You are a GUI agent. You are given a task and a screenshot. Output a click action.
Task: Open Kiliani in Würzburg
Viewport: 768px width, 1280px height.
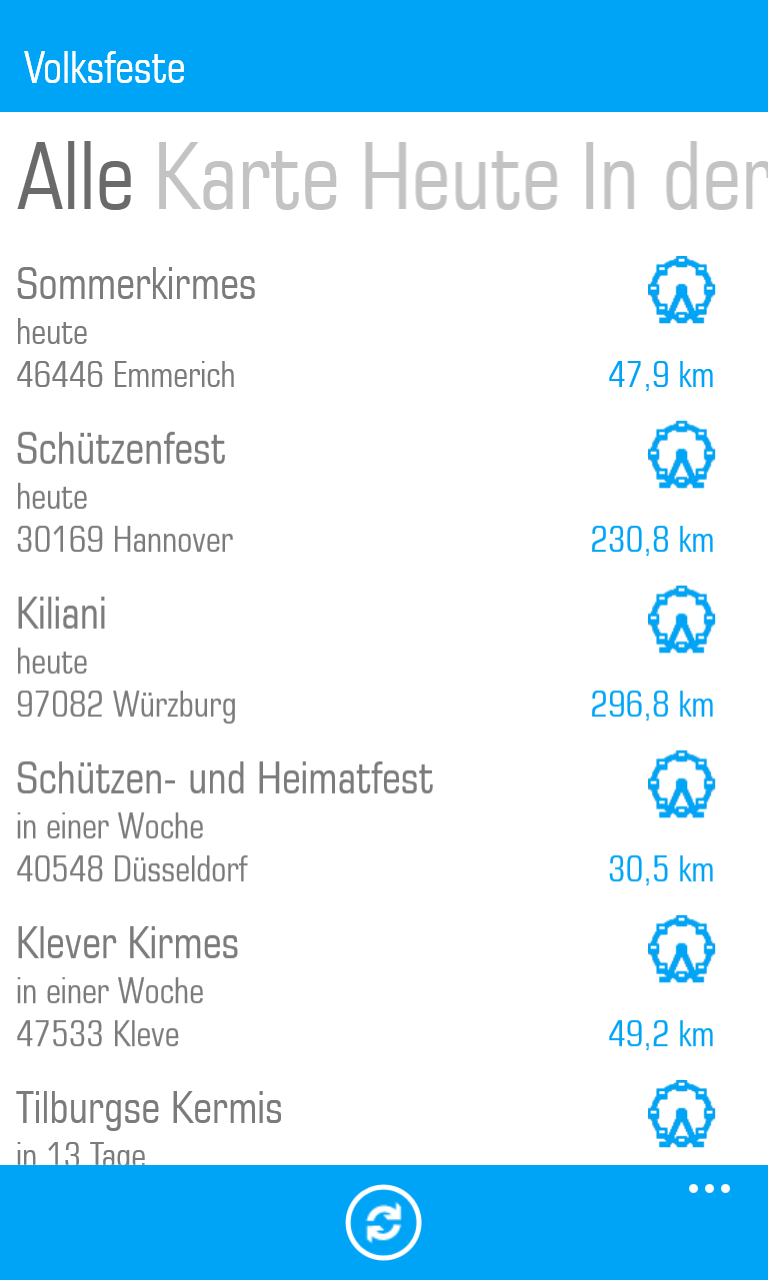point(366,658)
